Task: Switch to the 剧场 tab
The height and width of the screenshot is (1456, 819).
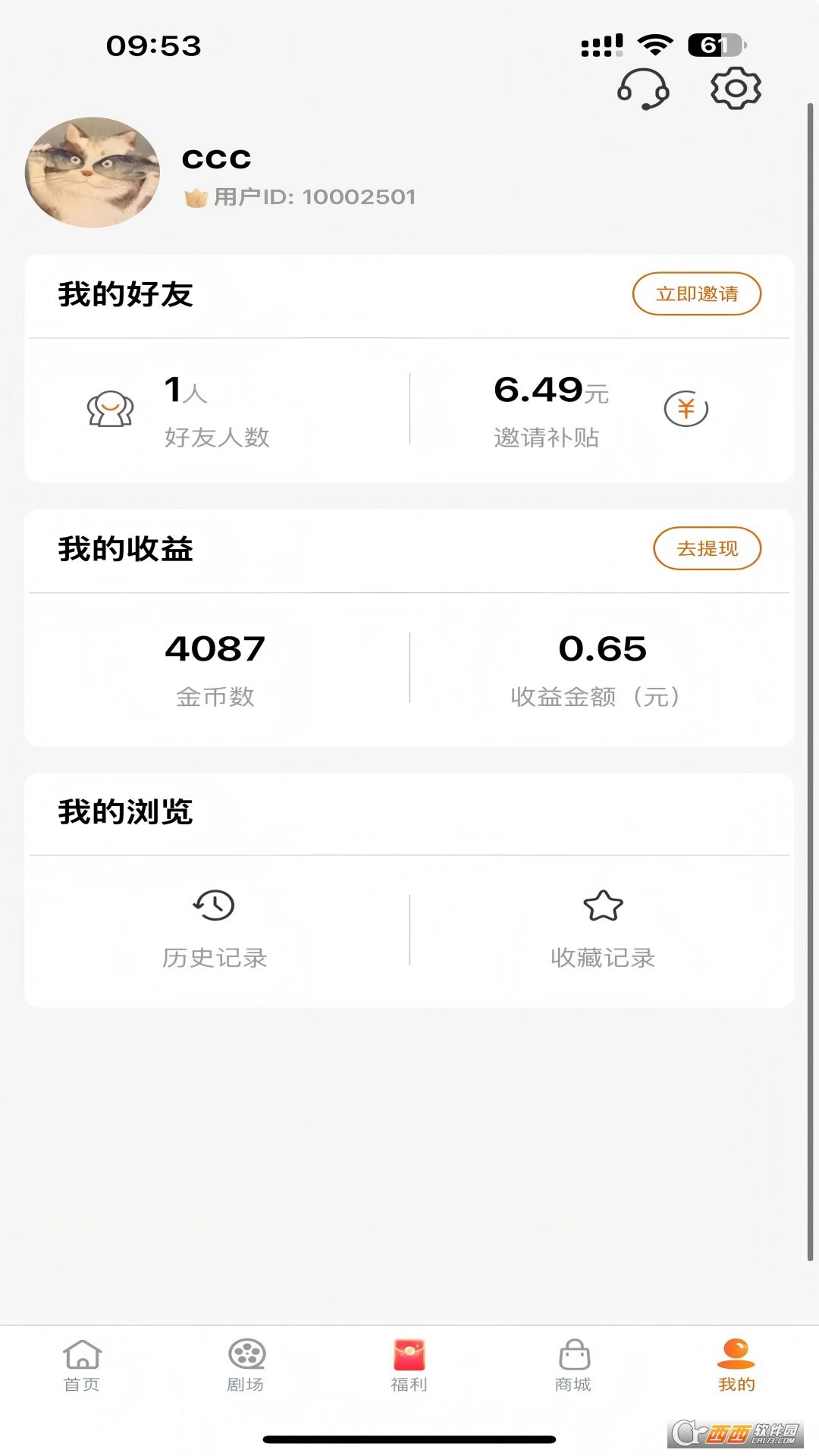Action: click(246, 1366)
